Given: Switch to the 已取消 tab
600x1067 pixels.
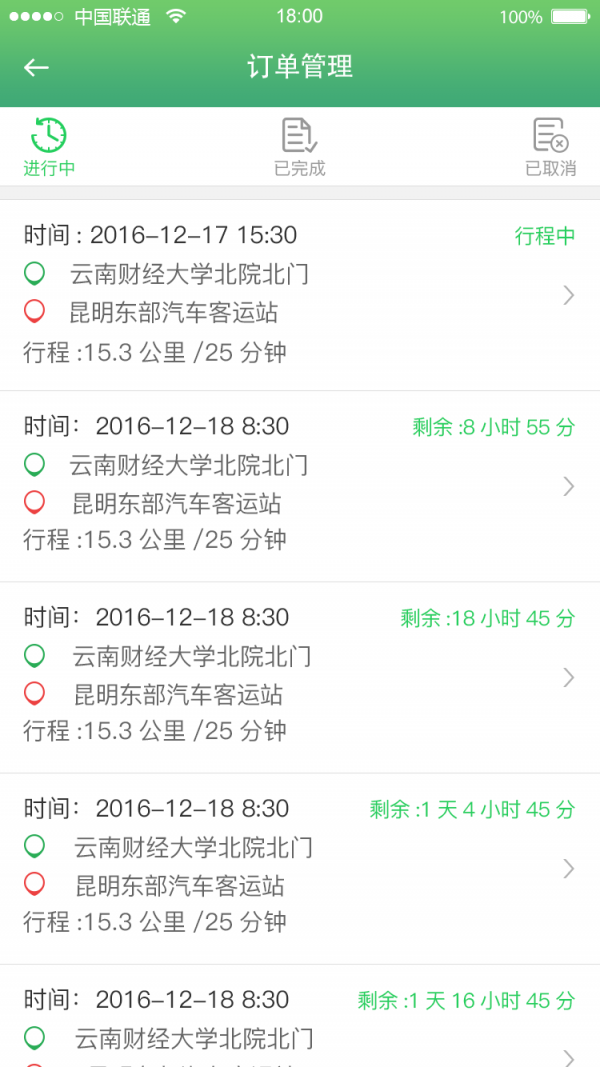Looking at the screenshot, I should (550, 146).
